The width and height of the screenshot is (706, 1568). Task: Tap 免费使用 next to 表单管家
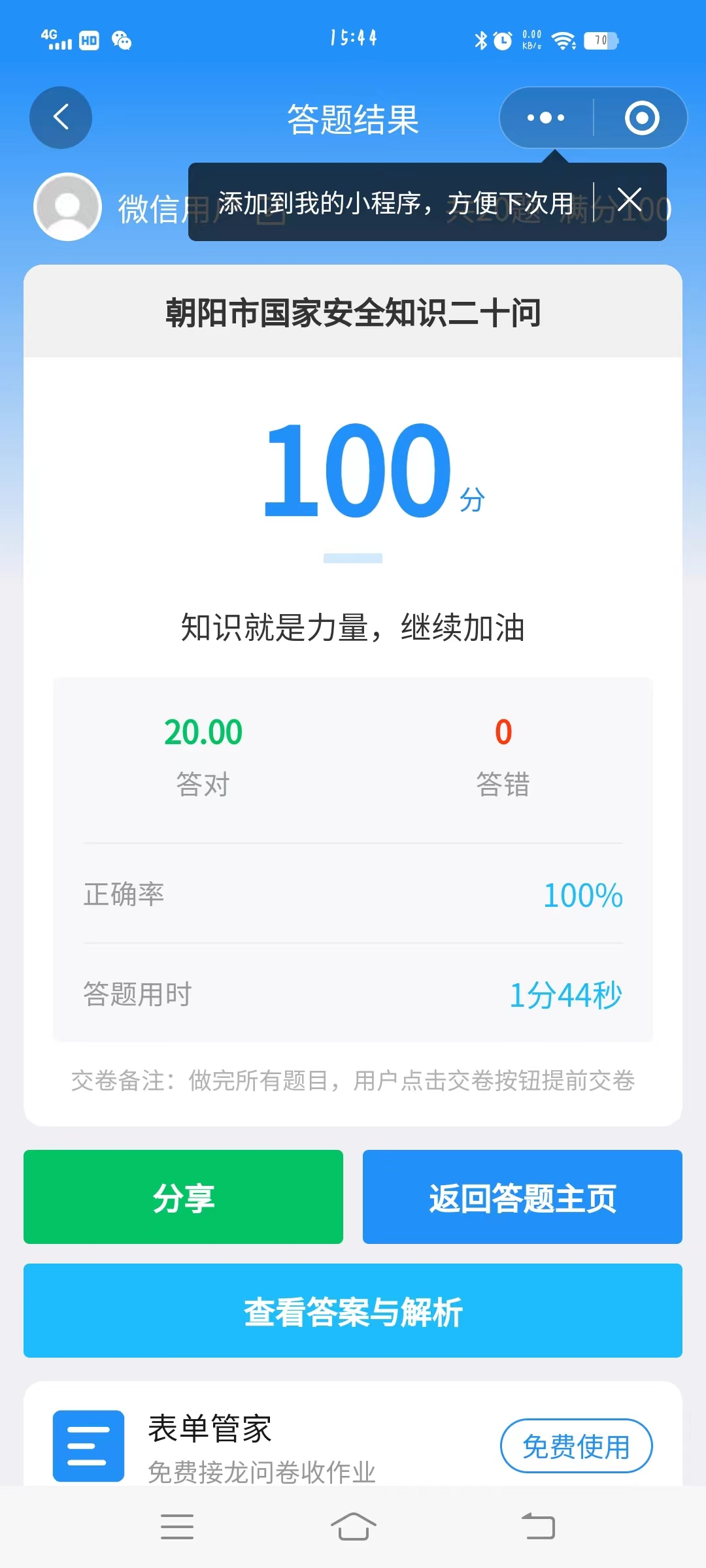(576, 1446)
